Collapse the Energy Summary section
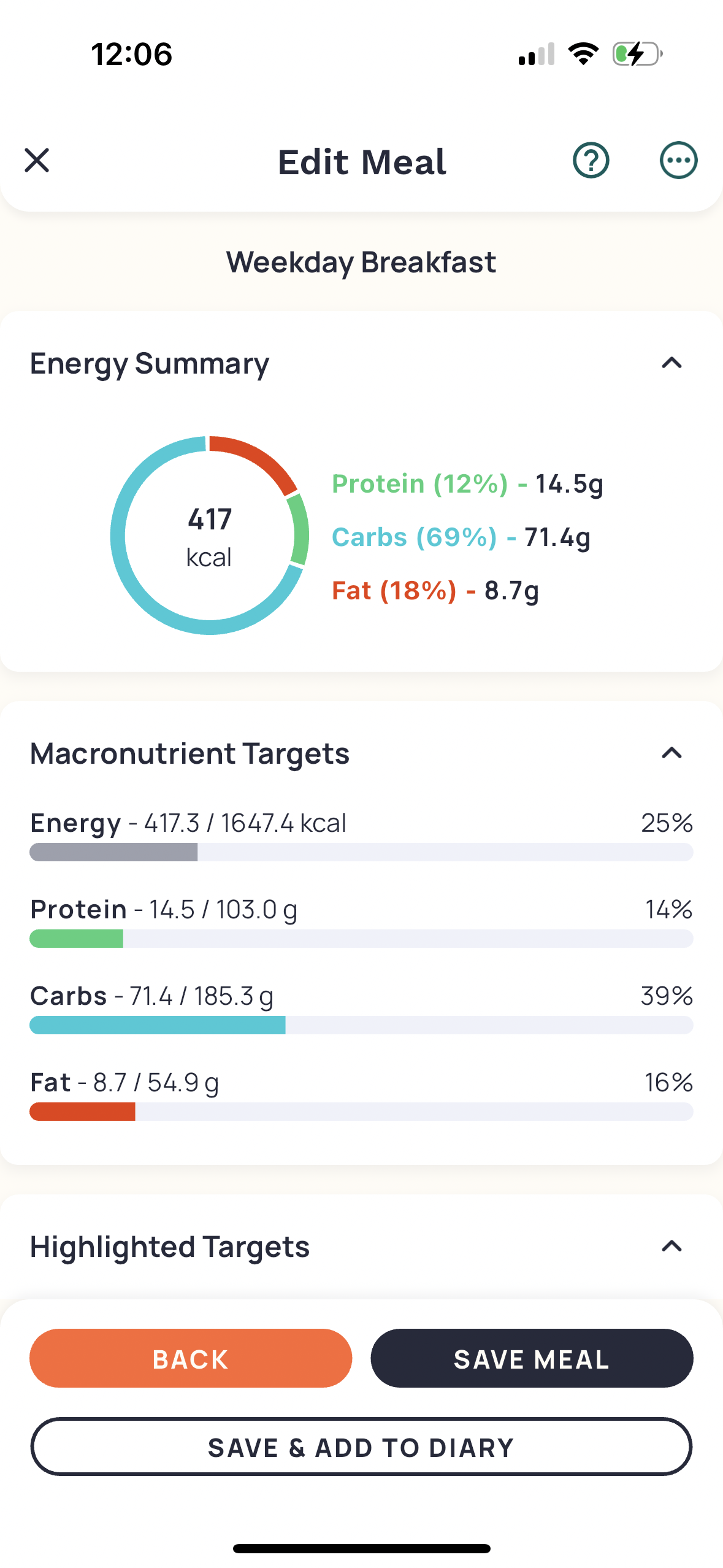Viewport: 723px width, 1568px height. click(x=672, y=363)
